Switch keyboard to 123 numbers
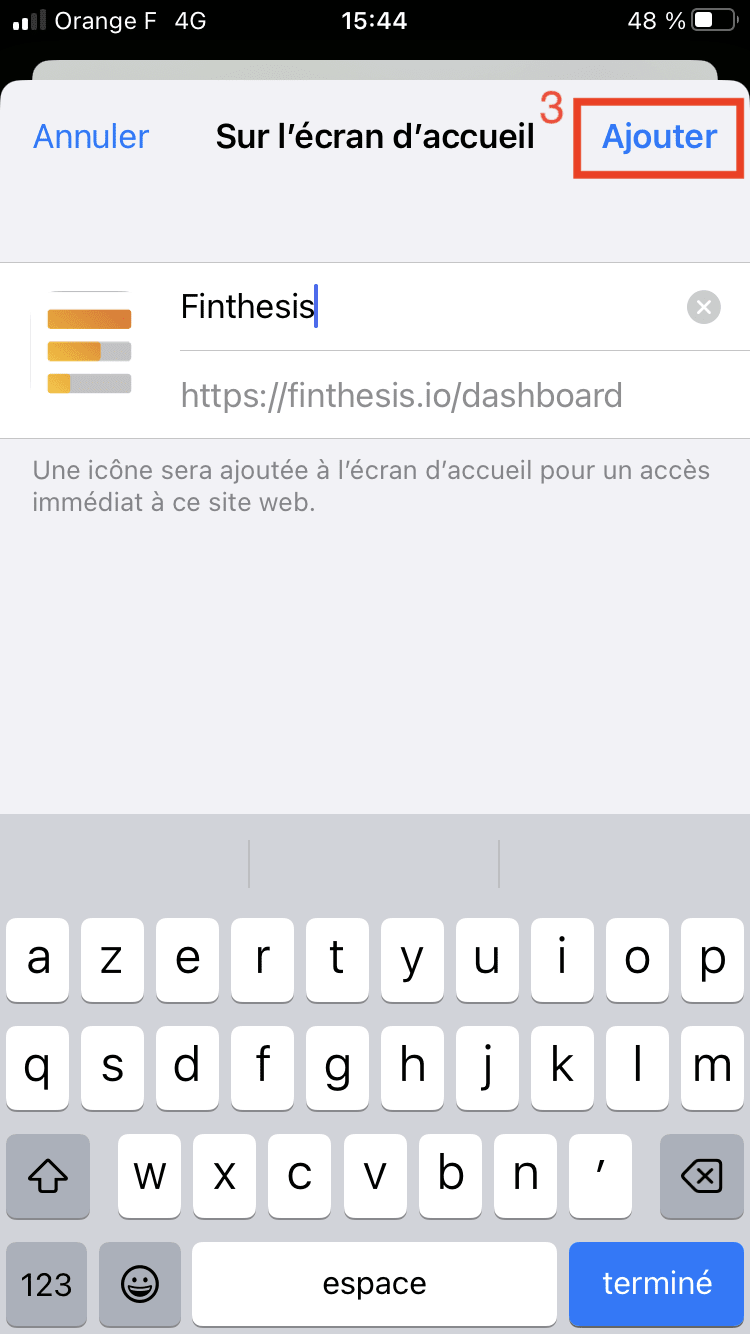The width and height of the screenshot is (750, 1334). coord(46,1283)
